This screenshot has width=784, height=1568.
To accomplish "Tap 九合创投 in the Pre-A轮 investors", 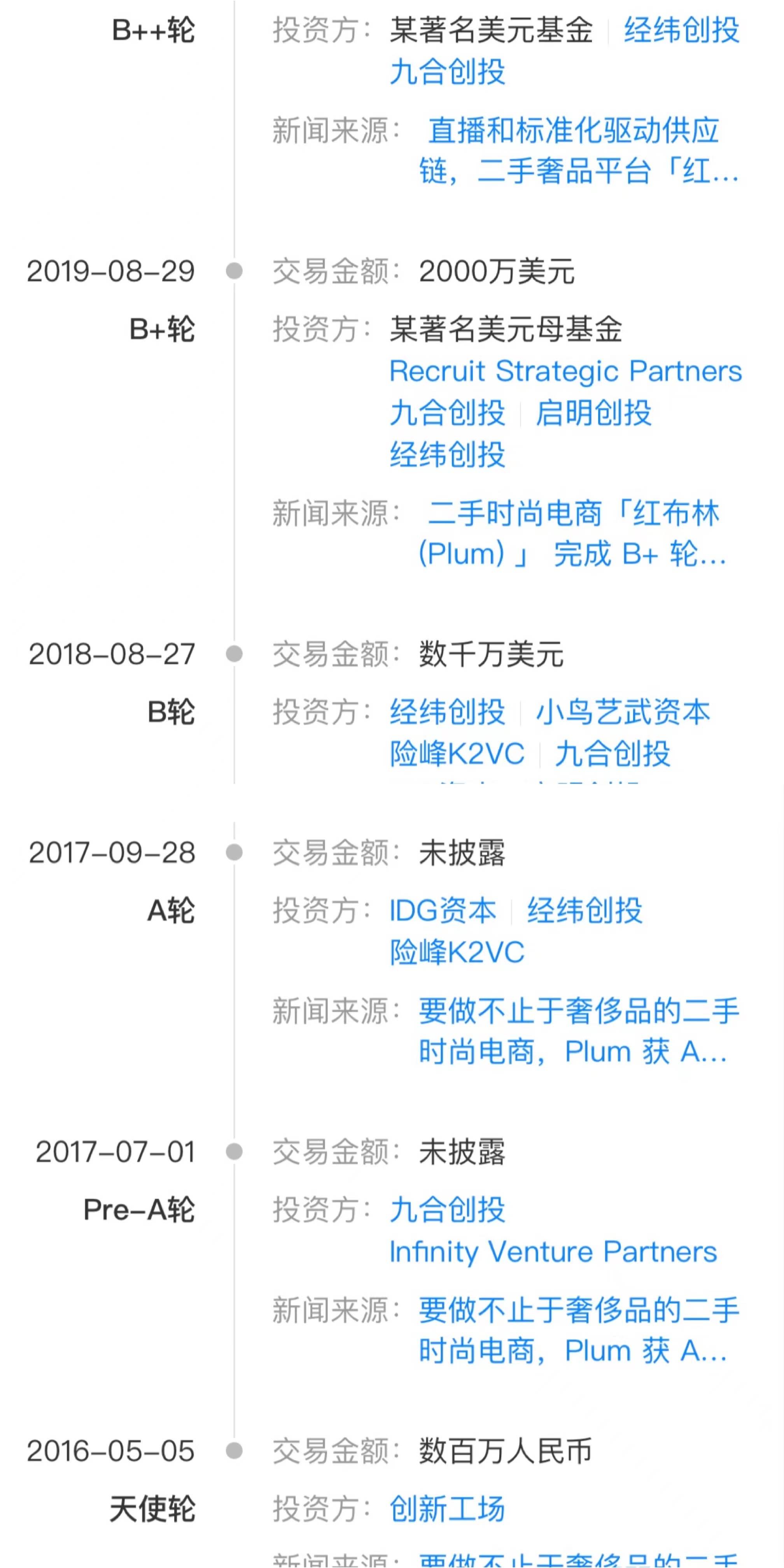I will 448,1210.
